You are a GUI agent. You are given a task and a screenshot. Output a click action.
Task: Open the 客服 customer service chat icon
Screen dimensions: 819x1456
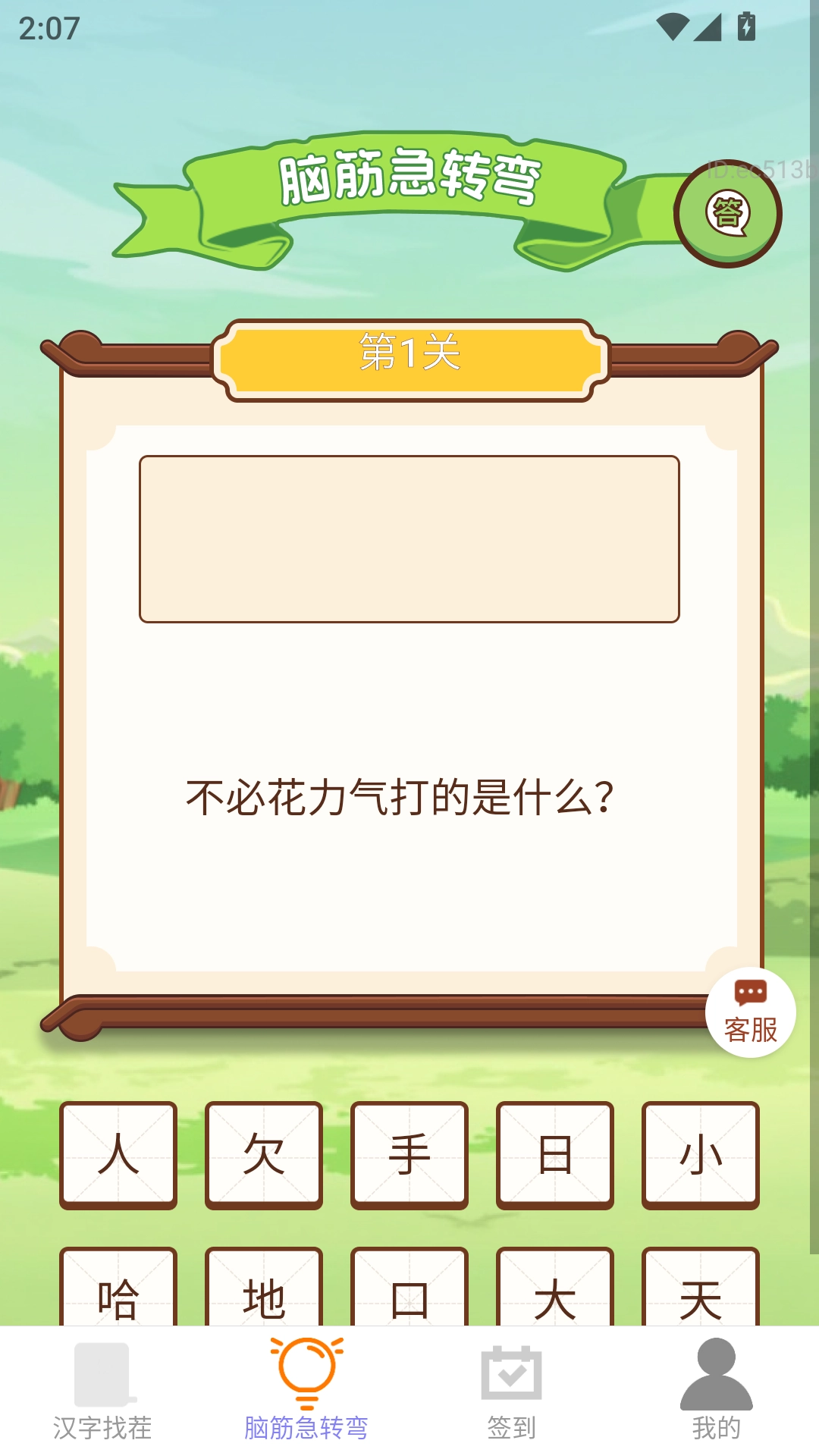[749, 994]
